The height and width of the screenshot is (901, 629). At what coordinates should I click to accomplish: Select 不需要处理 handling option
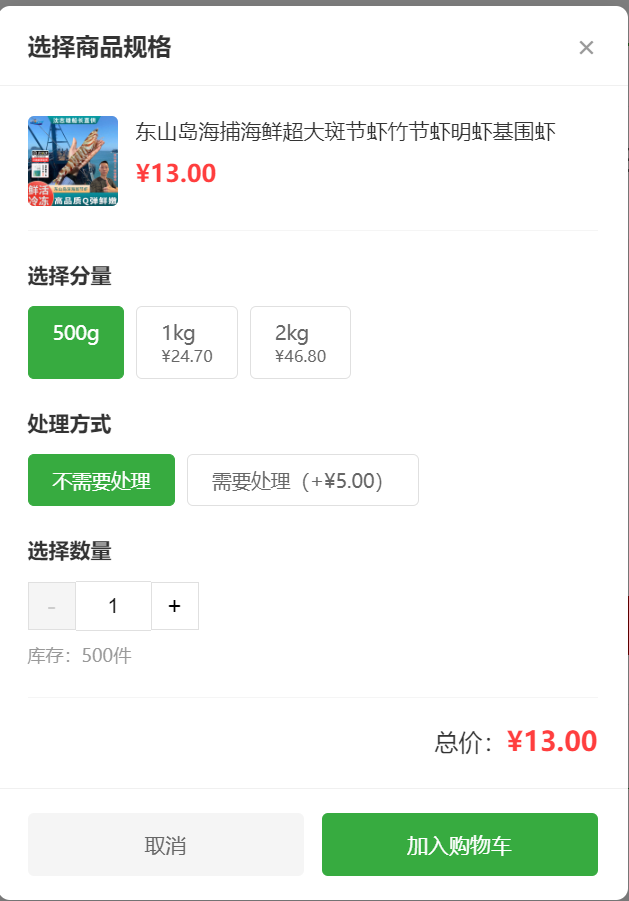(x=101, y=480)
